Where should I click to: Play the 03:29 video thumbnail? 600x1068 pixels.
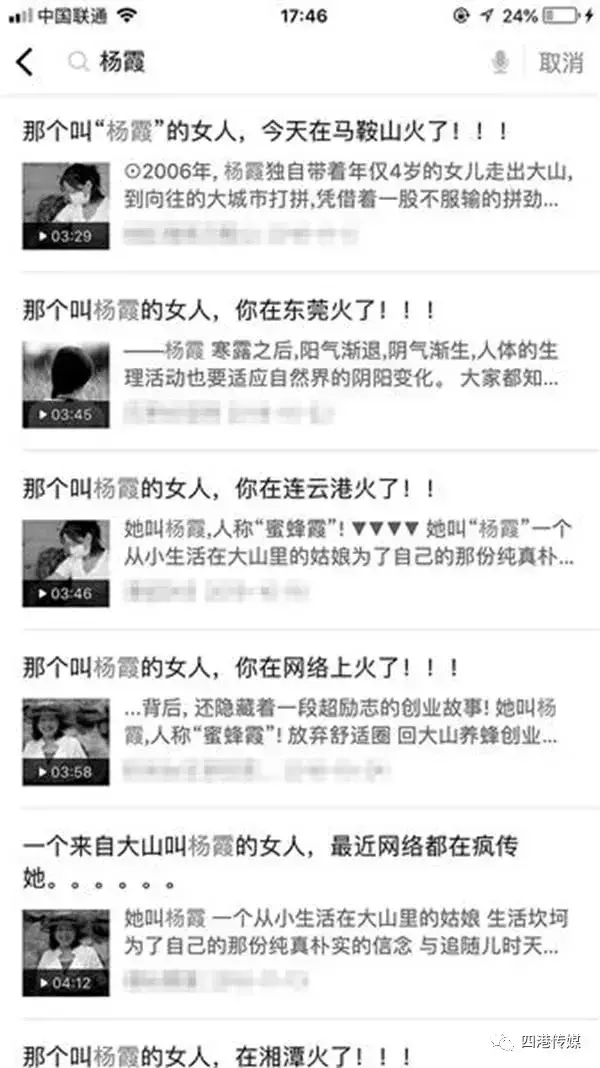coord(65,206)
